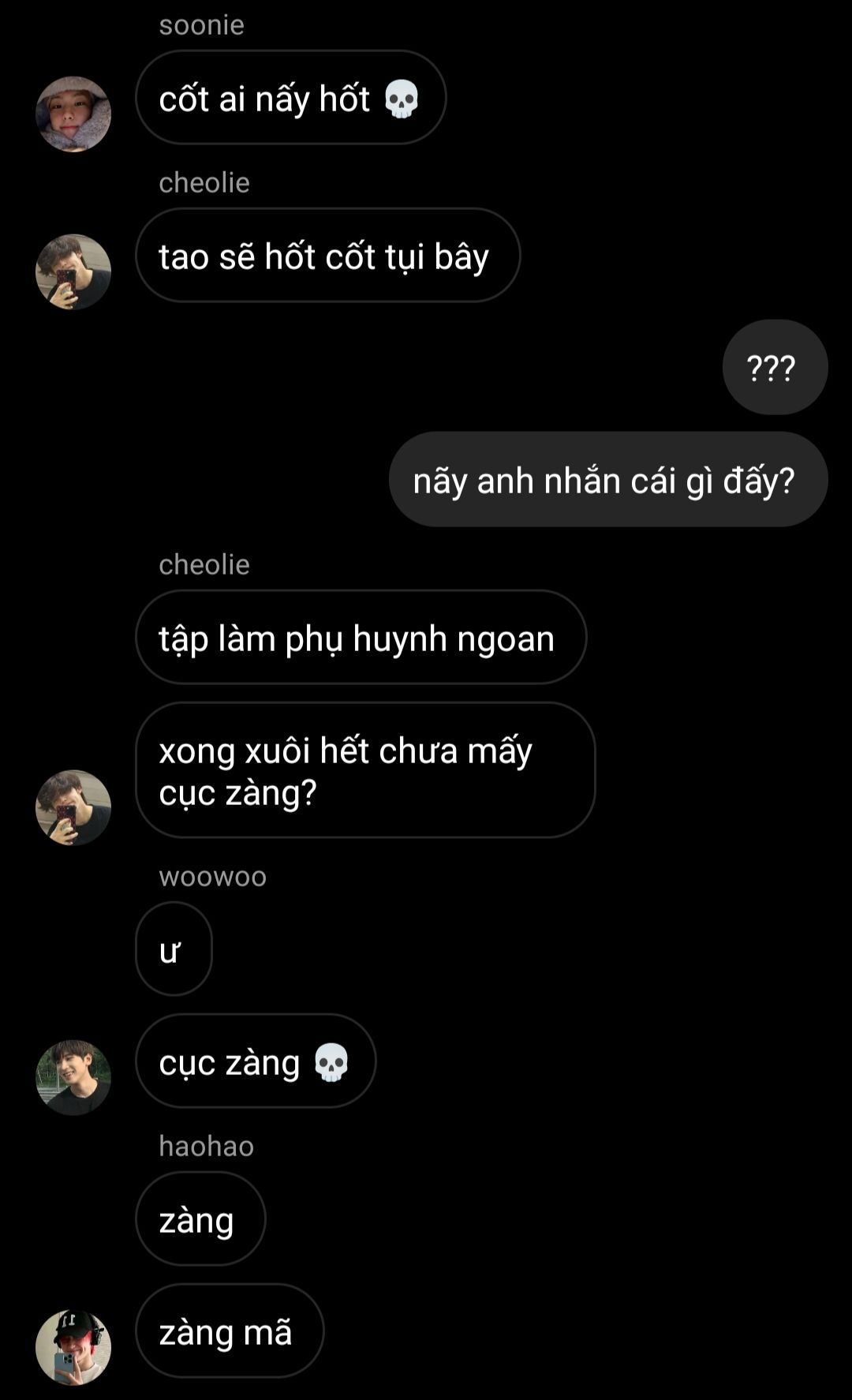Tap cheolie's avatar beside "xong xuôi hết chưa"

[x=73, y=807]
